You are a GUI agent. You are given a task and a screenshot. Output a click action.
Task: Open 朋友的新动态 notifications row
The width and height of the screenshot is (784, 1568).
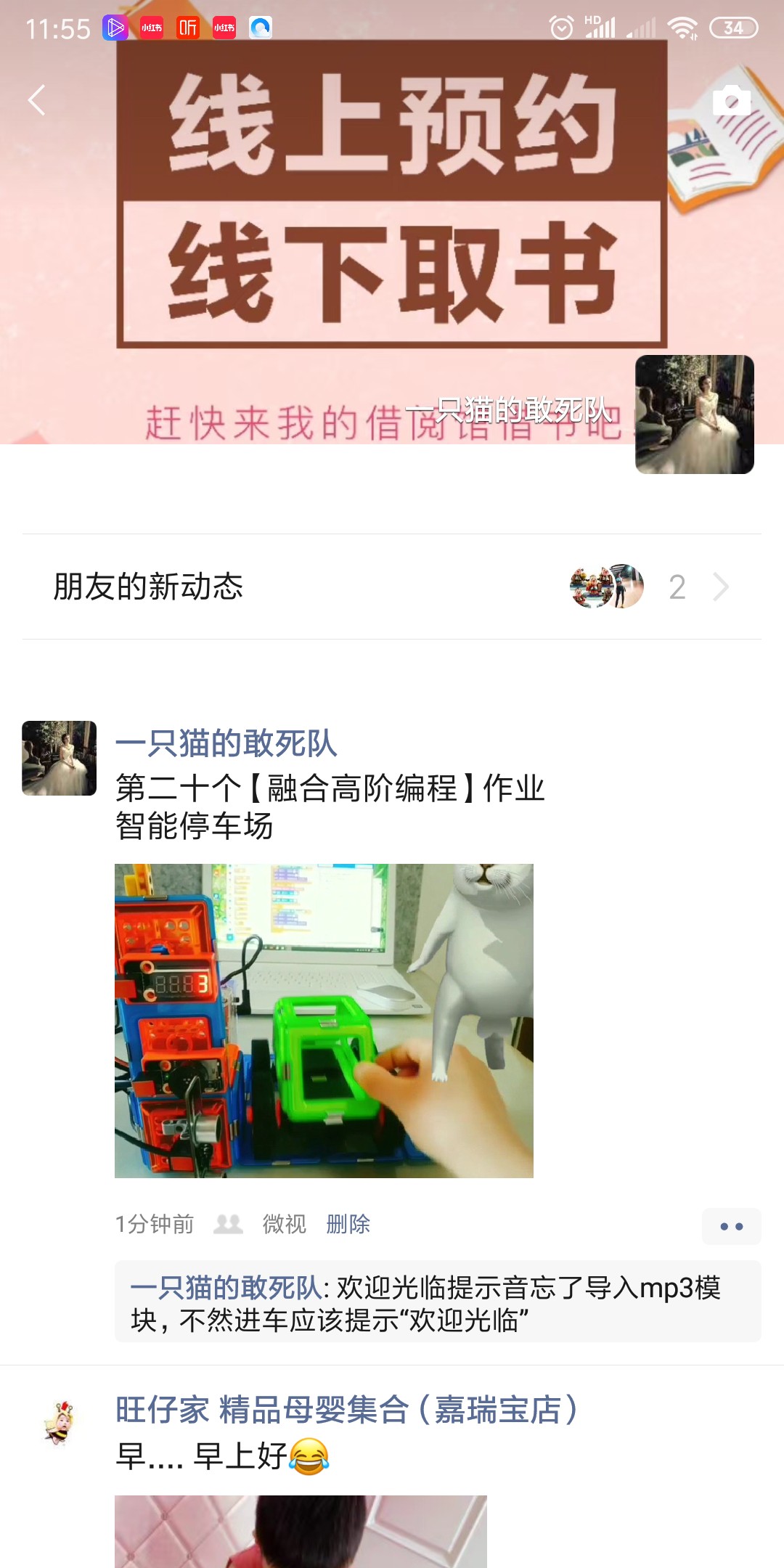point(392,587)
